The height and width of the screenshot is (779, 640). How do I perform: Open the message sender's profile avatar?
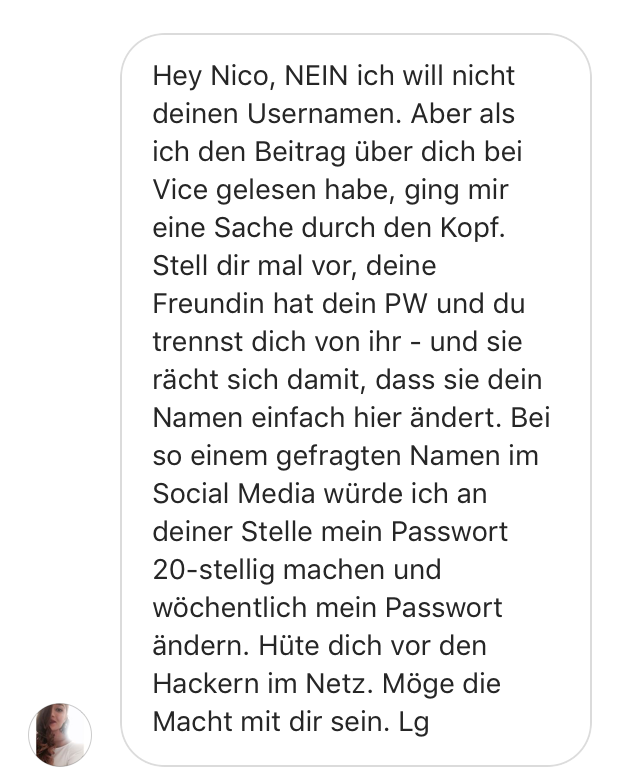coord(60,734)
